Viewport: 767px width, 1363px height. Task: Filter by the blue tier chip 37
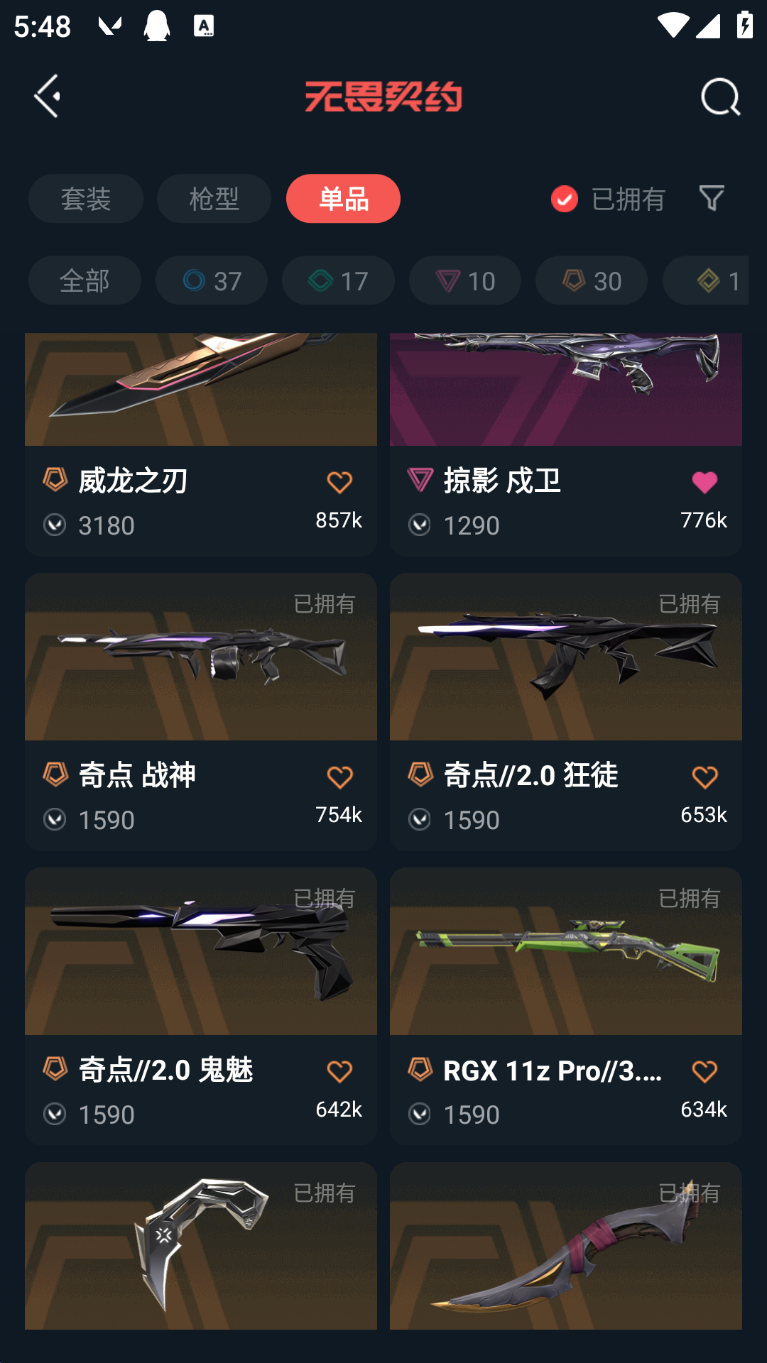tap(211, 280)
